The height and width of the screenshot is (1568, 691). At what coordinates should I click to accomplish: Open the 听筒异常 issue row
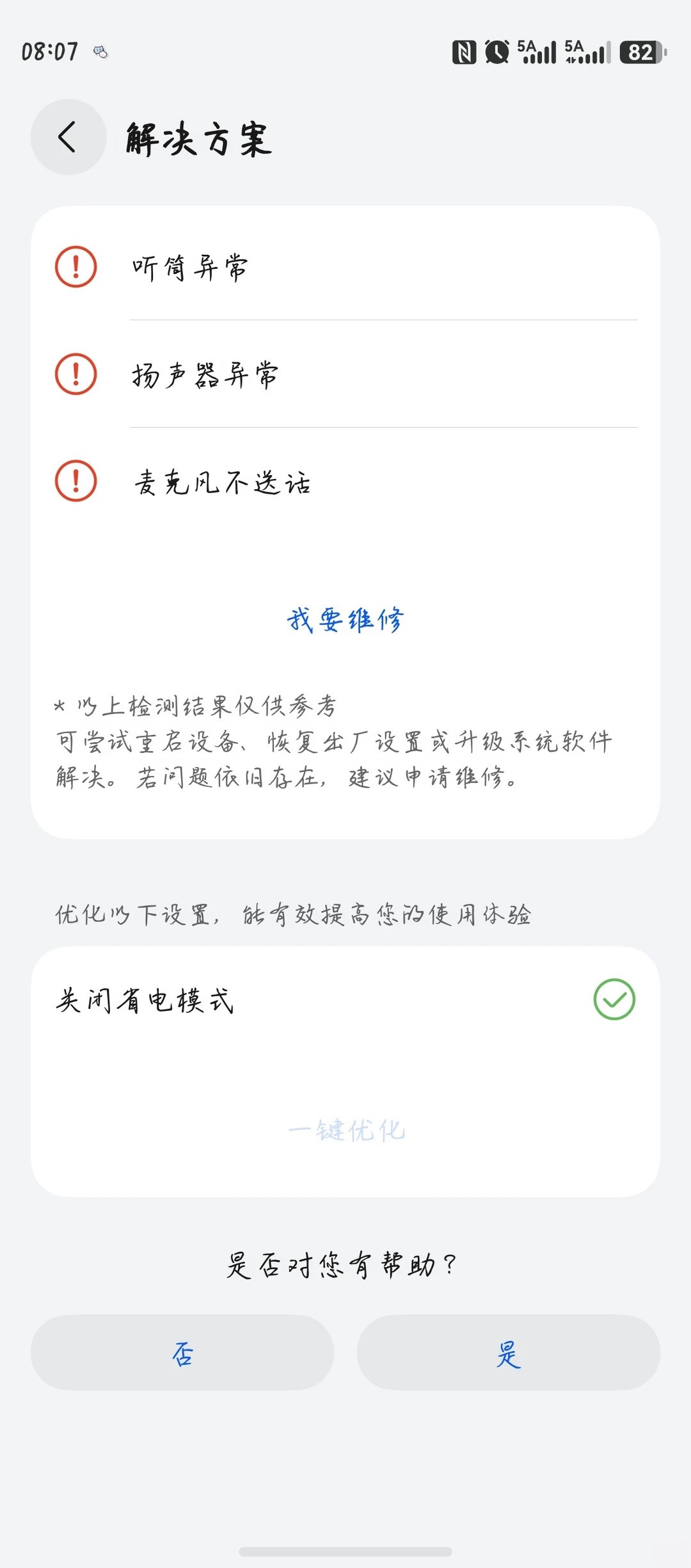coord(345,267)
